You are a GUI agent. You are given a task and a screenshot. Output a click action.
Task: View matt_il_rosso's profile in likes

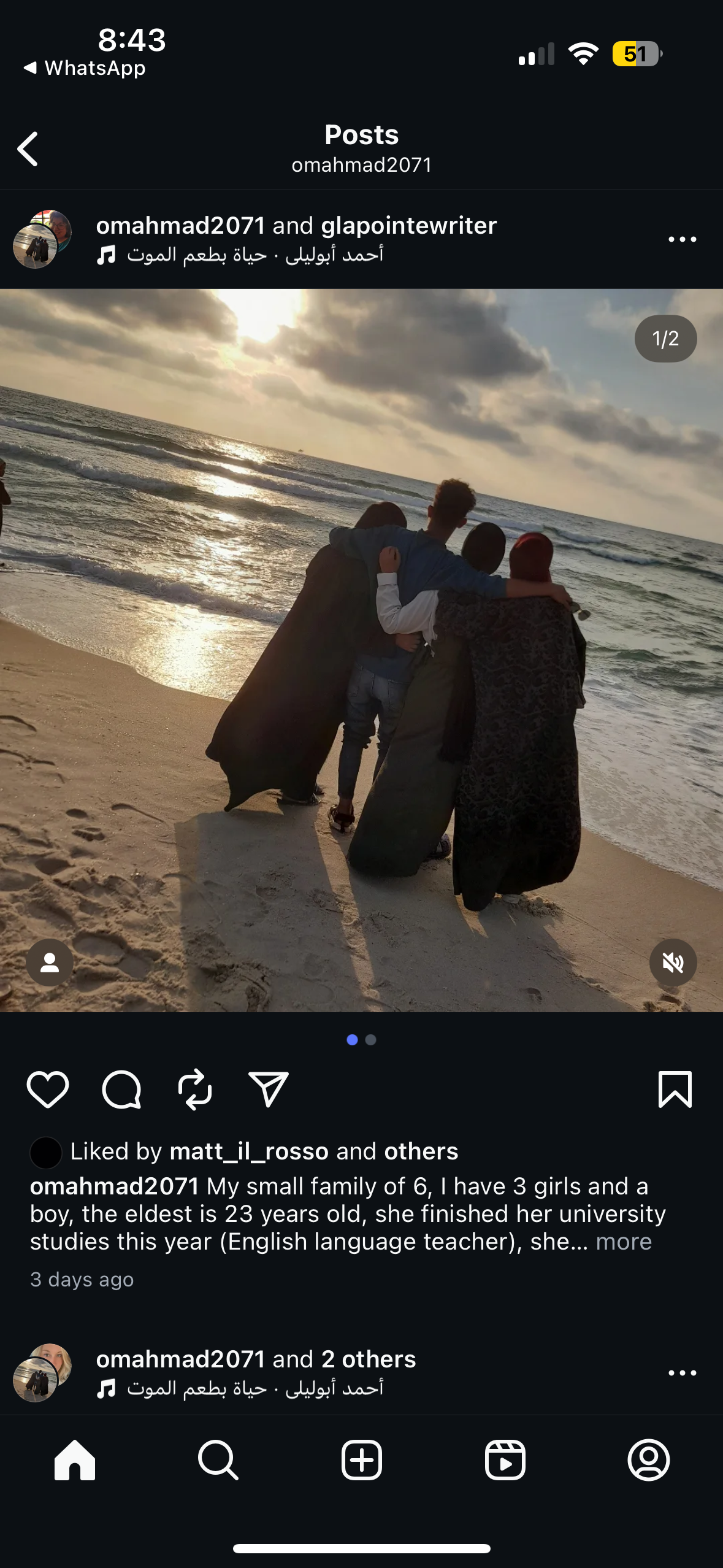point(249,1151)
